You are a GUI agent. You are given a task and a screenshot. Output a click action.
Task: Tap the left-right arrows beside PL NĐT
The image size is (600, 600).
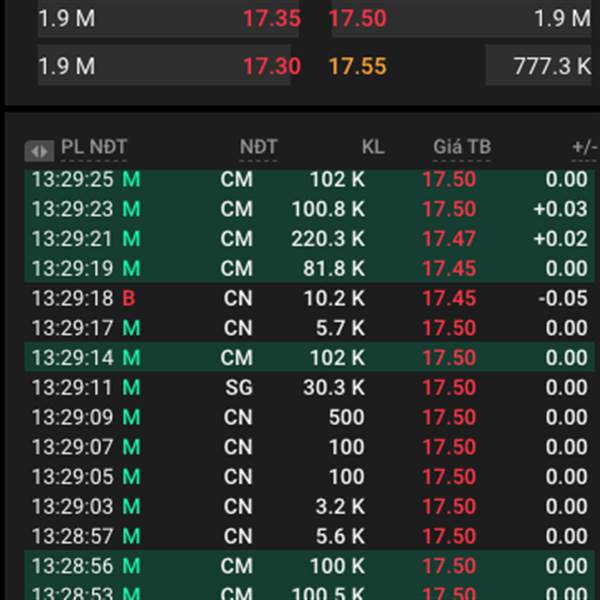click(x=39, y=150)
